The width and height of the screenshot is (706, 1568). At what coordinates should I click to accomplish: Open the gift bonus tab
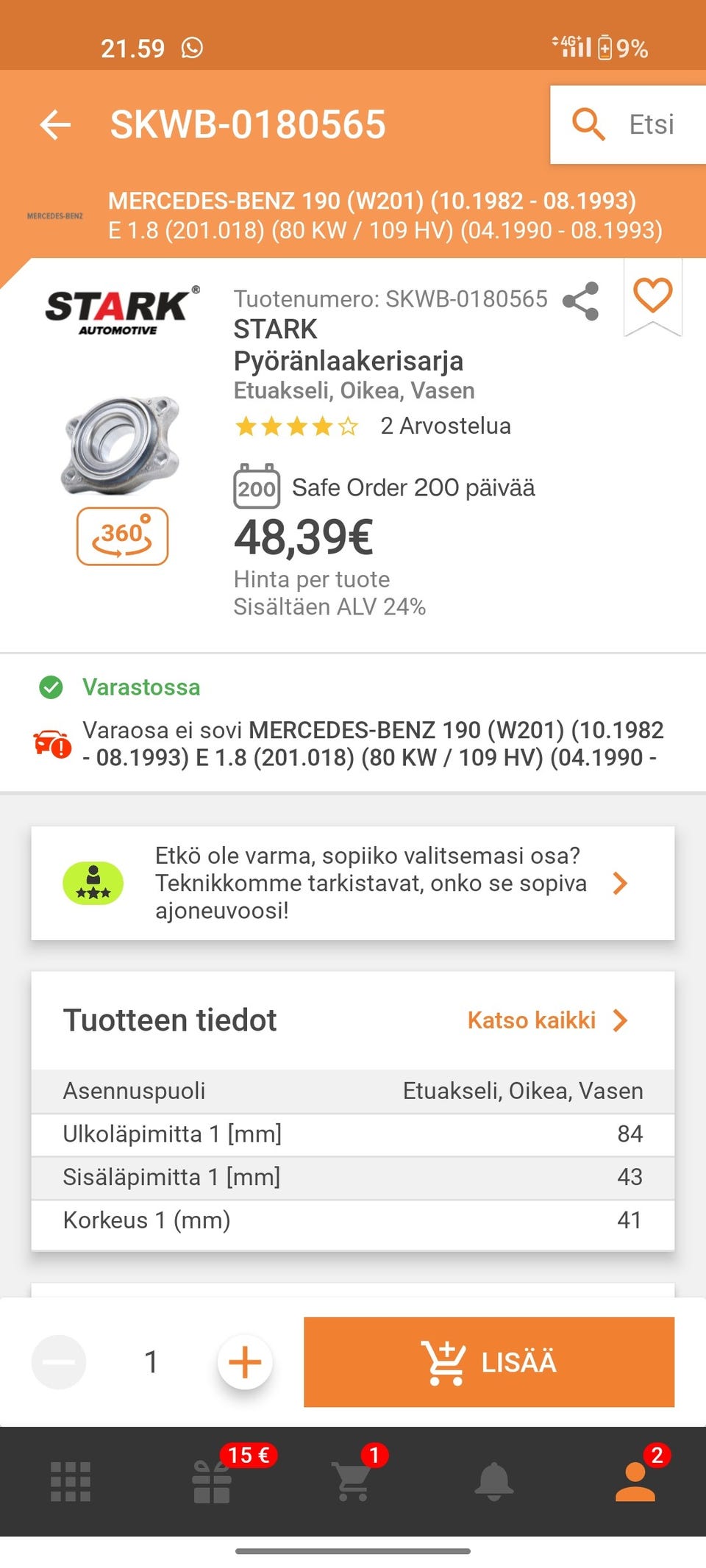click(x=212, y=1481)
